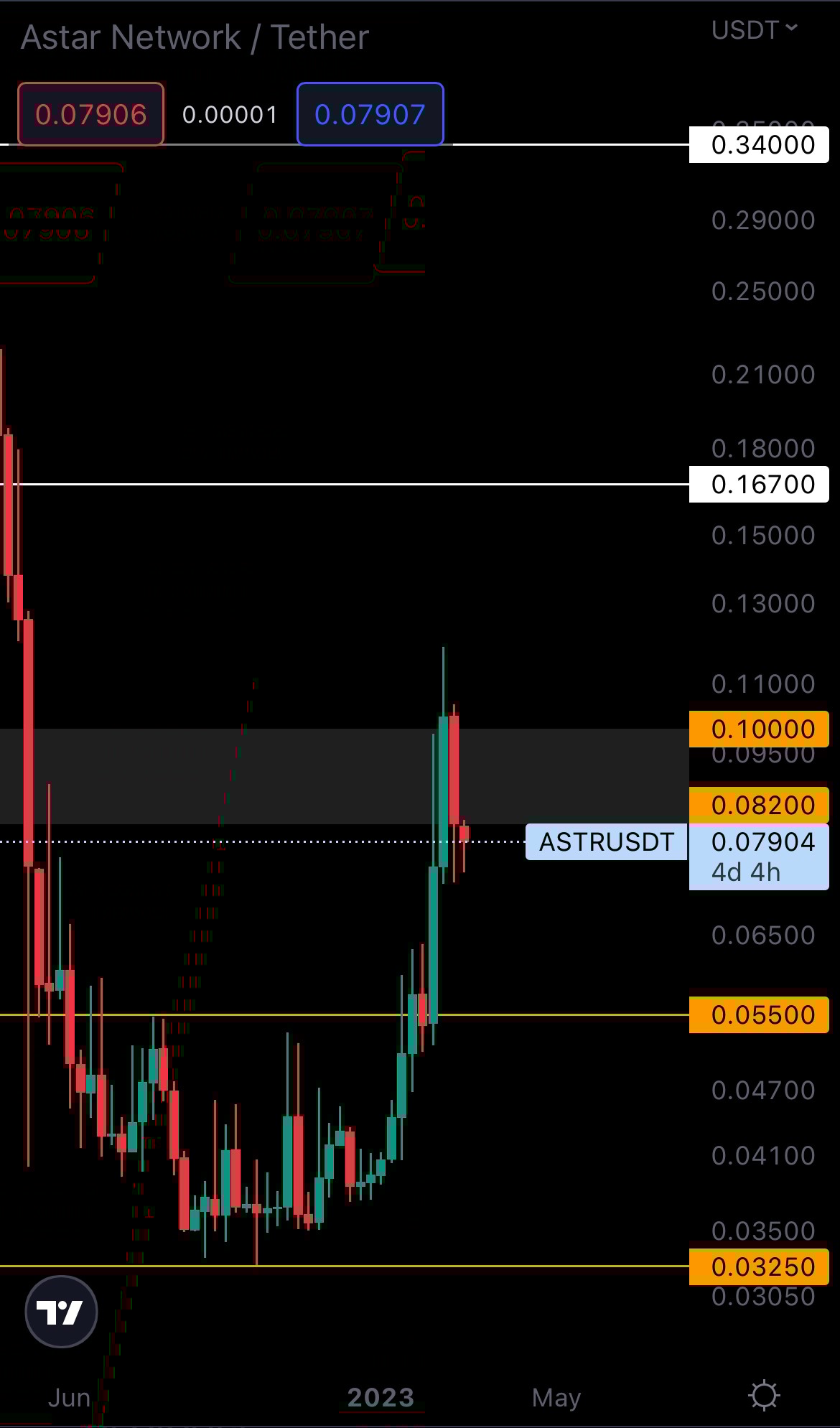Open chart settings gear icon
This screenshot has height=1428, width=840.
point(763,1396)
